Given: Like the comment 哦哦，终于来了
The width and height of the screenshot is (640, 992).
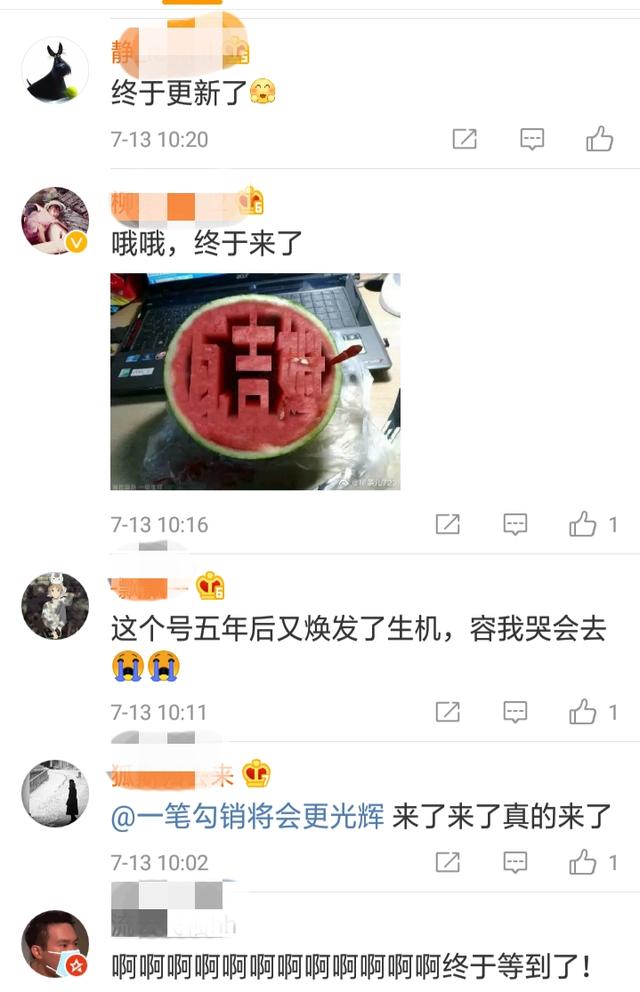Looking at the screenshot, I should point(583,524).
